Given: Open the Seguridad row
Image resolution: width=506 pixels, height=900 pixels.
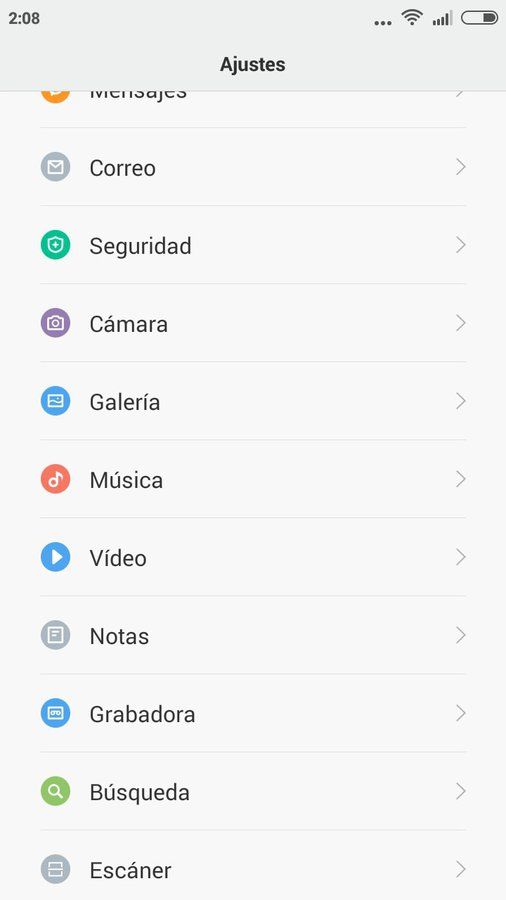Looking at the screenshot, I should click(253, 245).
